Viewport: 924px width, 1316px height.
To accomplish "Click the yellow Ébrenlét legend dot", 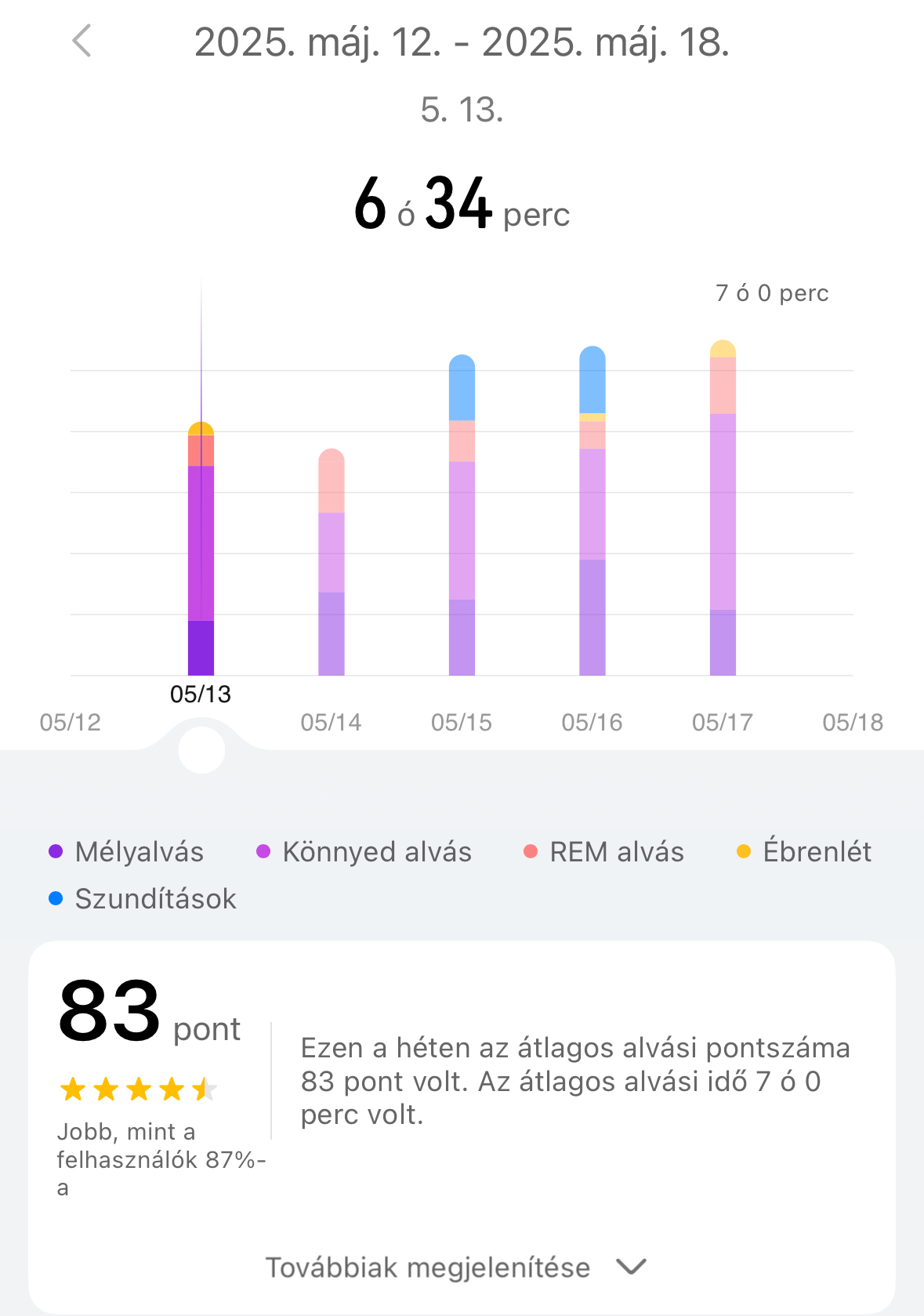I will click(x=742, y=851).
